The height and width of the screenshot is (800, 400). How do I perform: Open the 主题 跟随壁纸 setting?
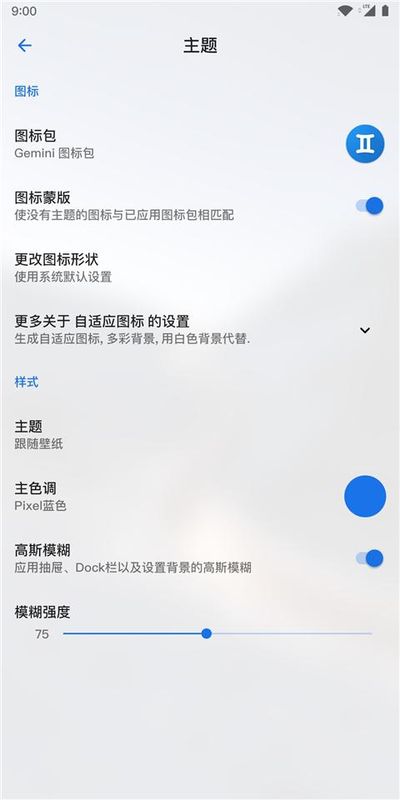click(x=200, y=434)
